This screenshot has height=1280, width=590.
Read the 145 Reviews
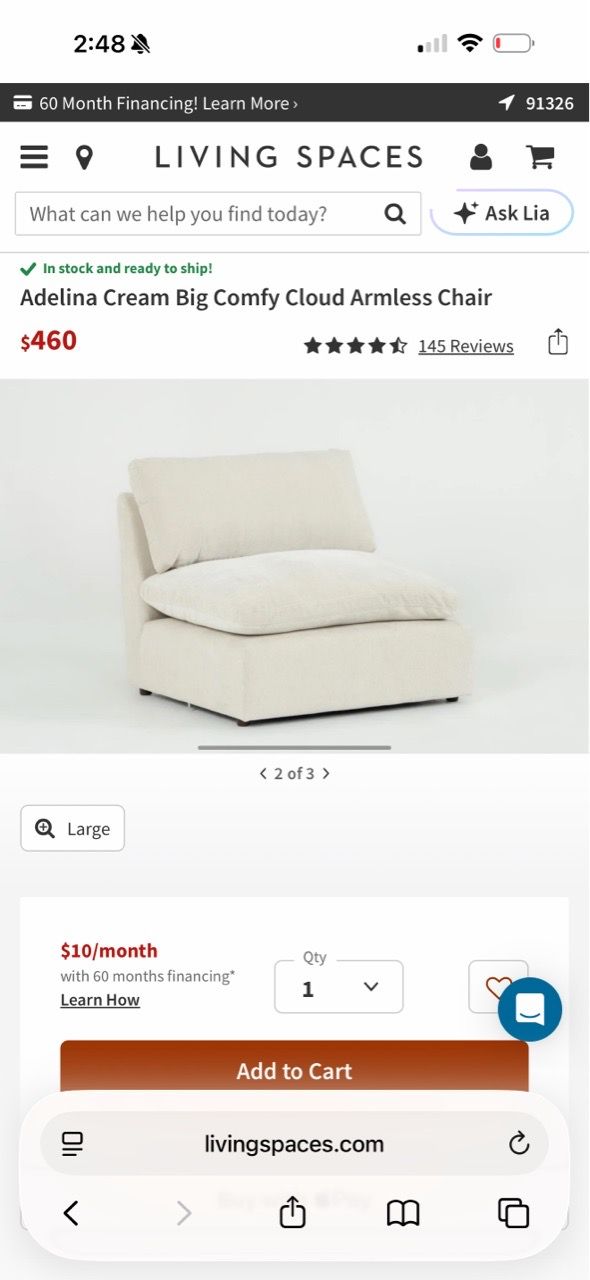click(x=465, y=346)
